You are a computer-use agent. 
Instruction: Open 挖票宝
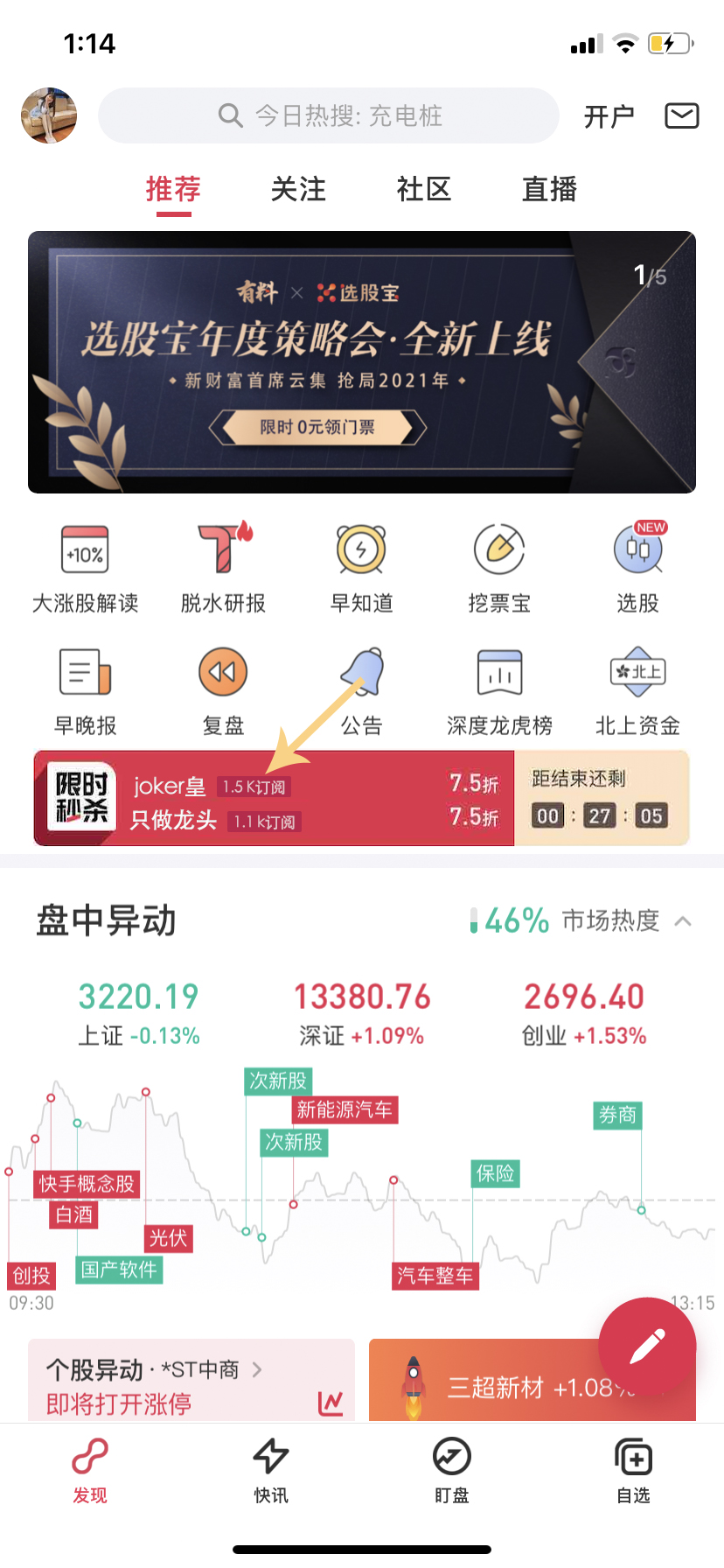(499, 569)
